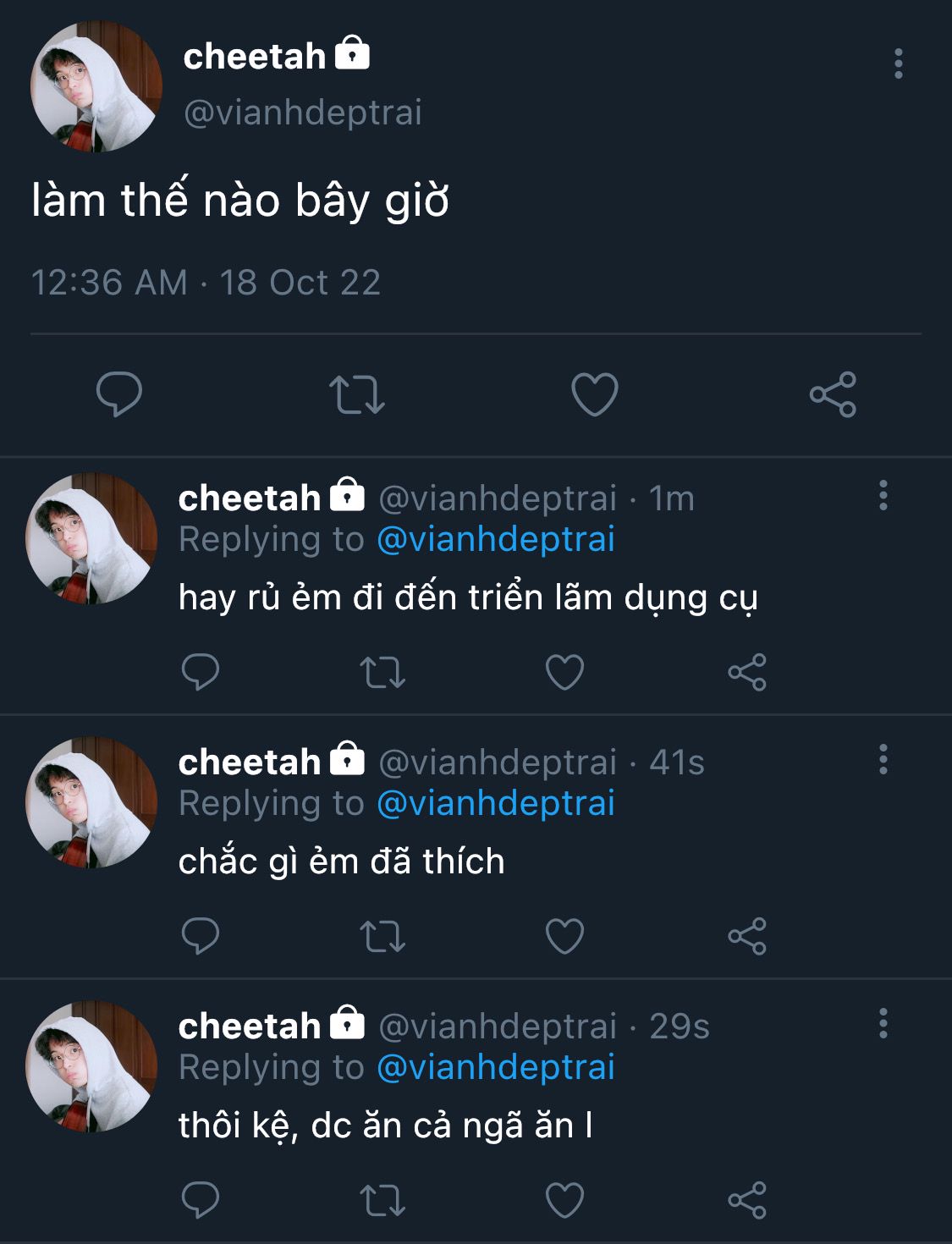Like the 'chắc gì ẻm đã thích' reply
This screenshot has width=952, height=1244.
(564, 937)
